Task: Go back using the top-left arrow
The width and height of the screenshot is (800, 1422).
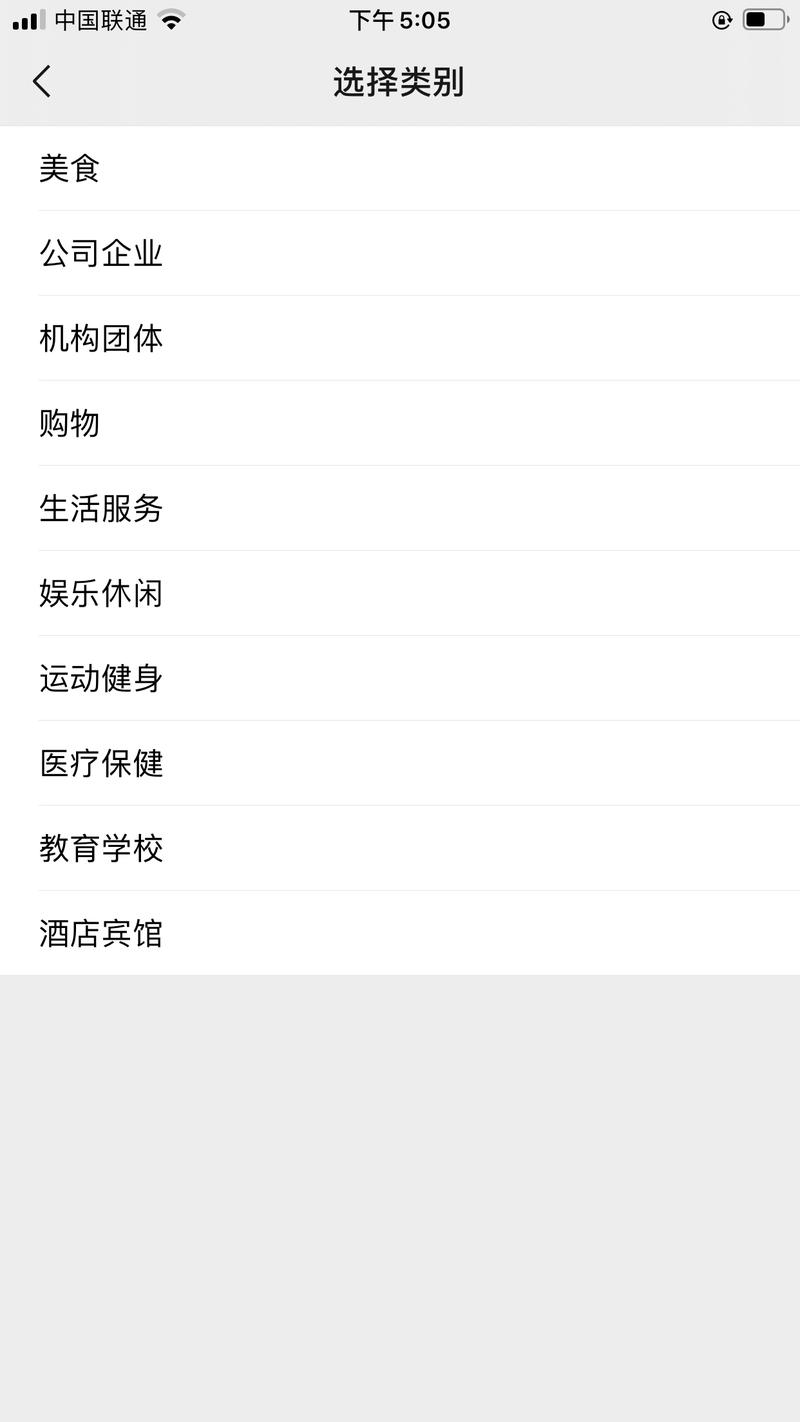Action: point(42,82)
